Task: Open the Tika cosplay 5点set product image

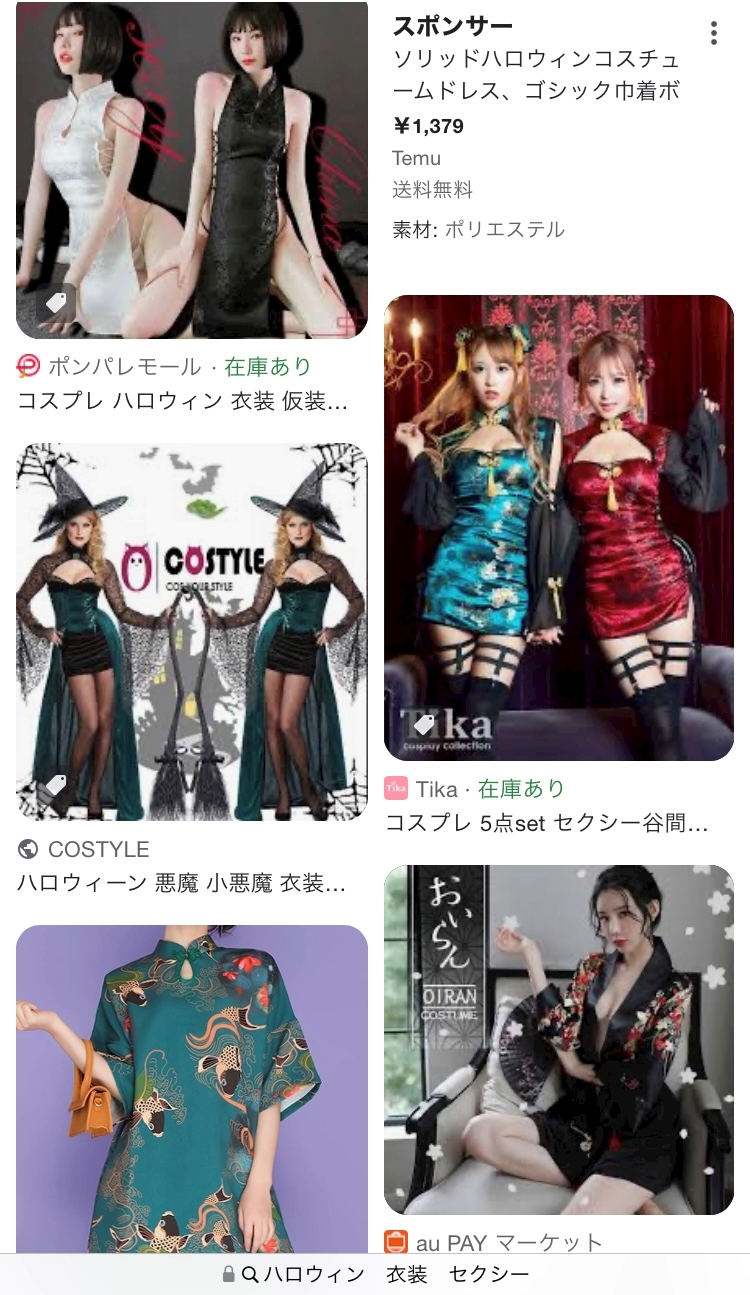Action: (559, 528)
